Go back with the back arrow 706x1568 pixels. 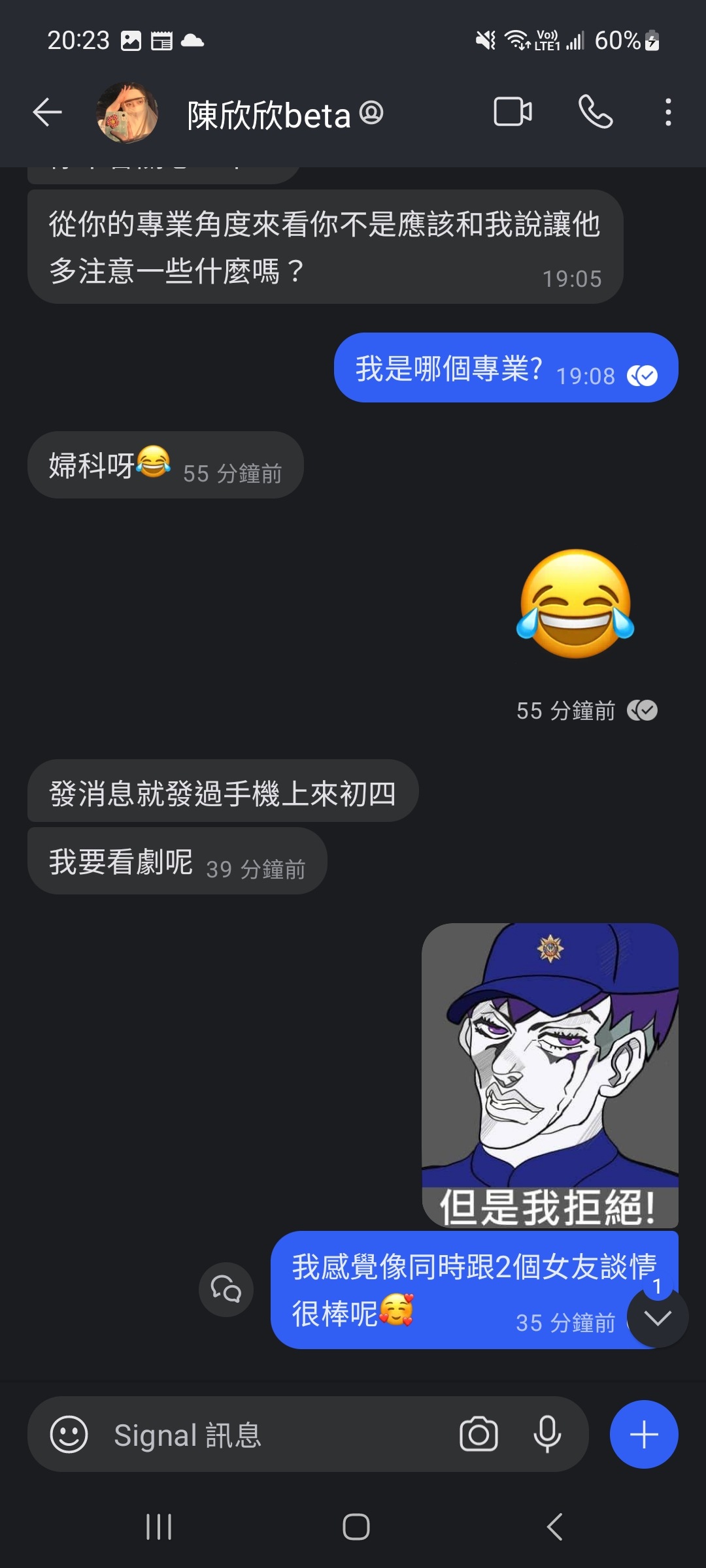47,112
